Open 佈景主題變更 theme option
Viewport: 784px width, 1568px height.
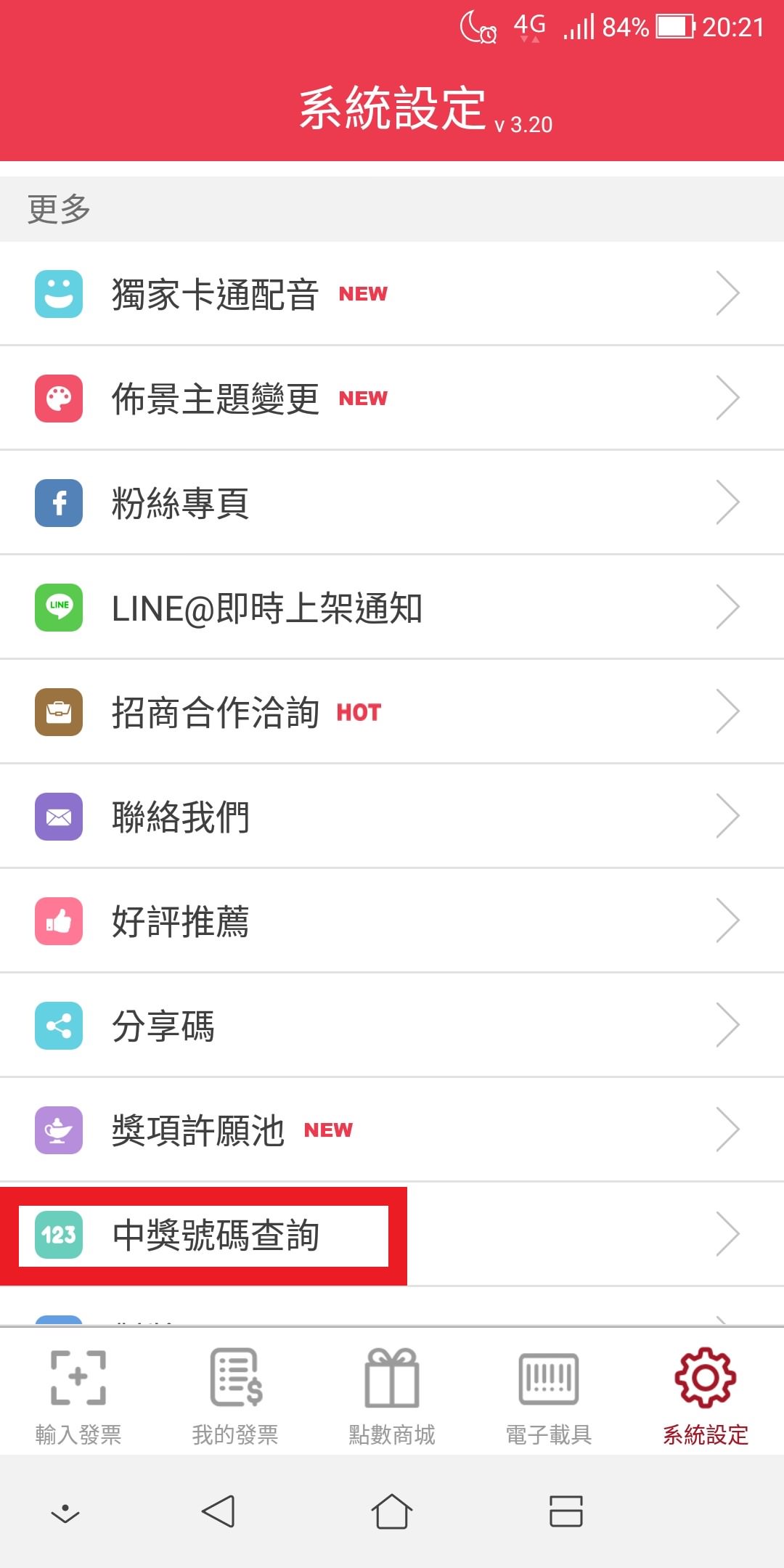point(392,398)
